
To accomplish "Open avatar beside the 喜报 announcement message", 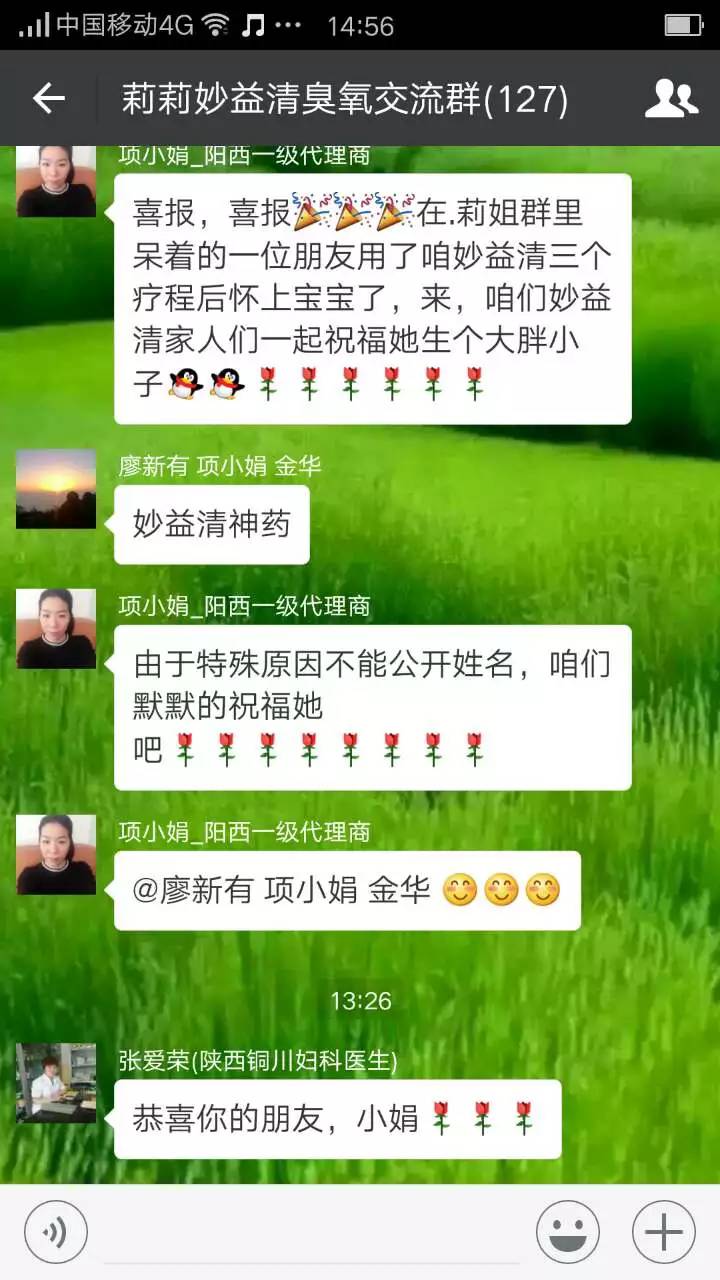I will click(x=56, y=180).
